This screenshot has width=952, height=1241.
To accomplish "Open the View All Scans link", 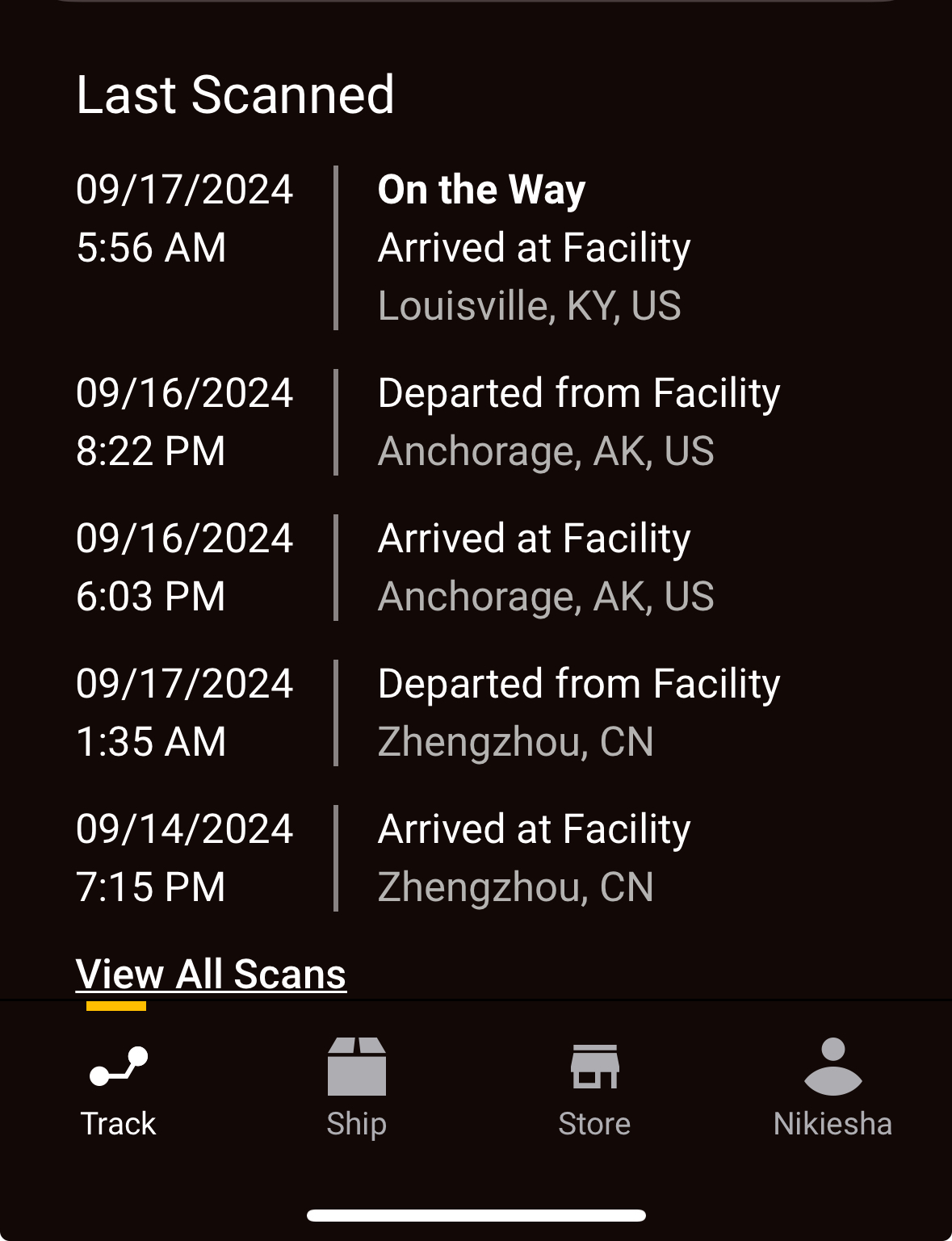I will coord(211,974).
